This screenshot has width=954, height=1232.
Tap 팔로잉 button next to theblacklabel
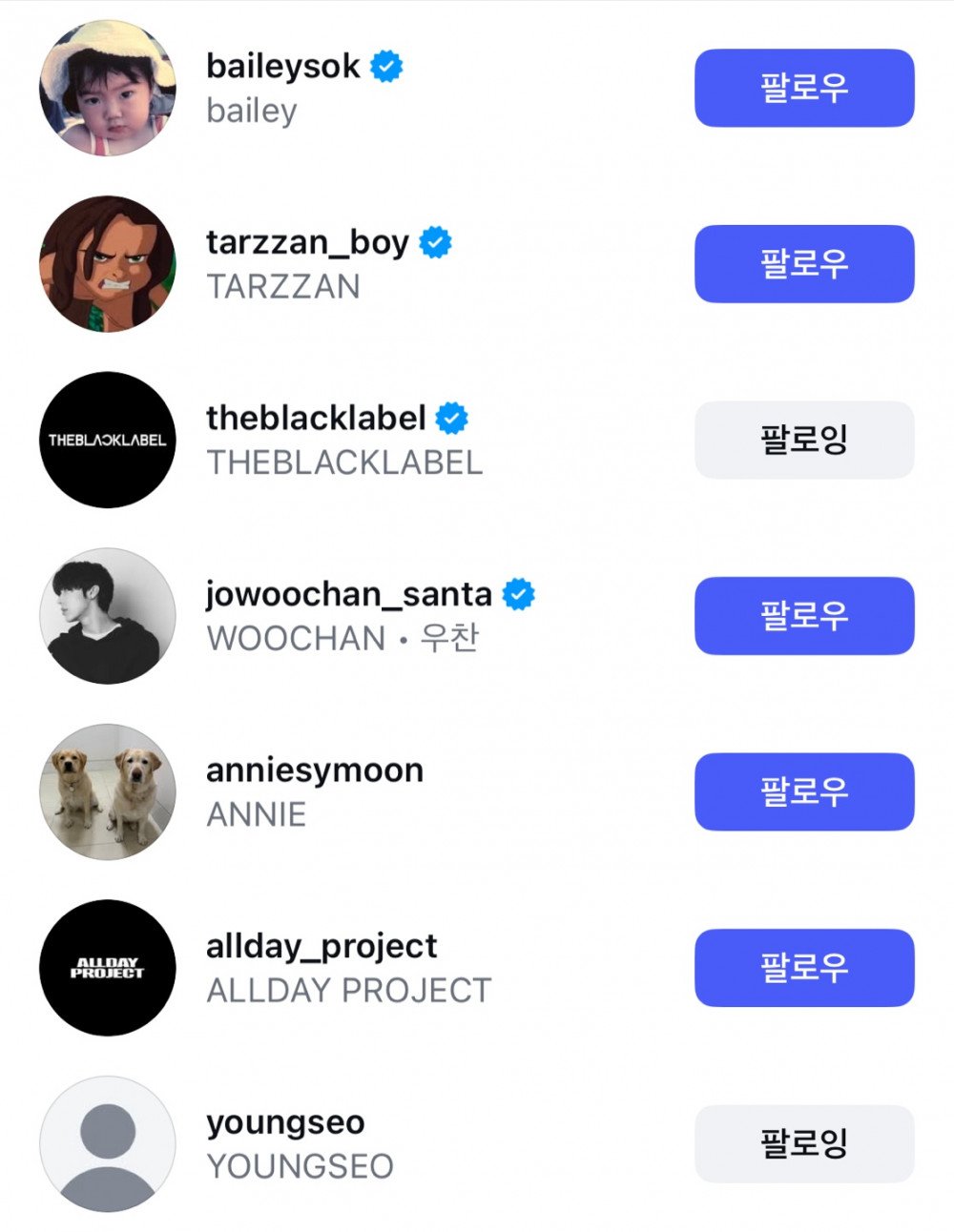click(x=803, y=440)
